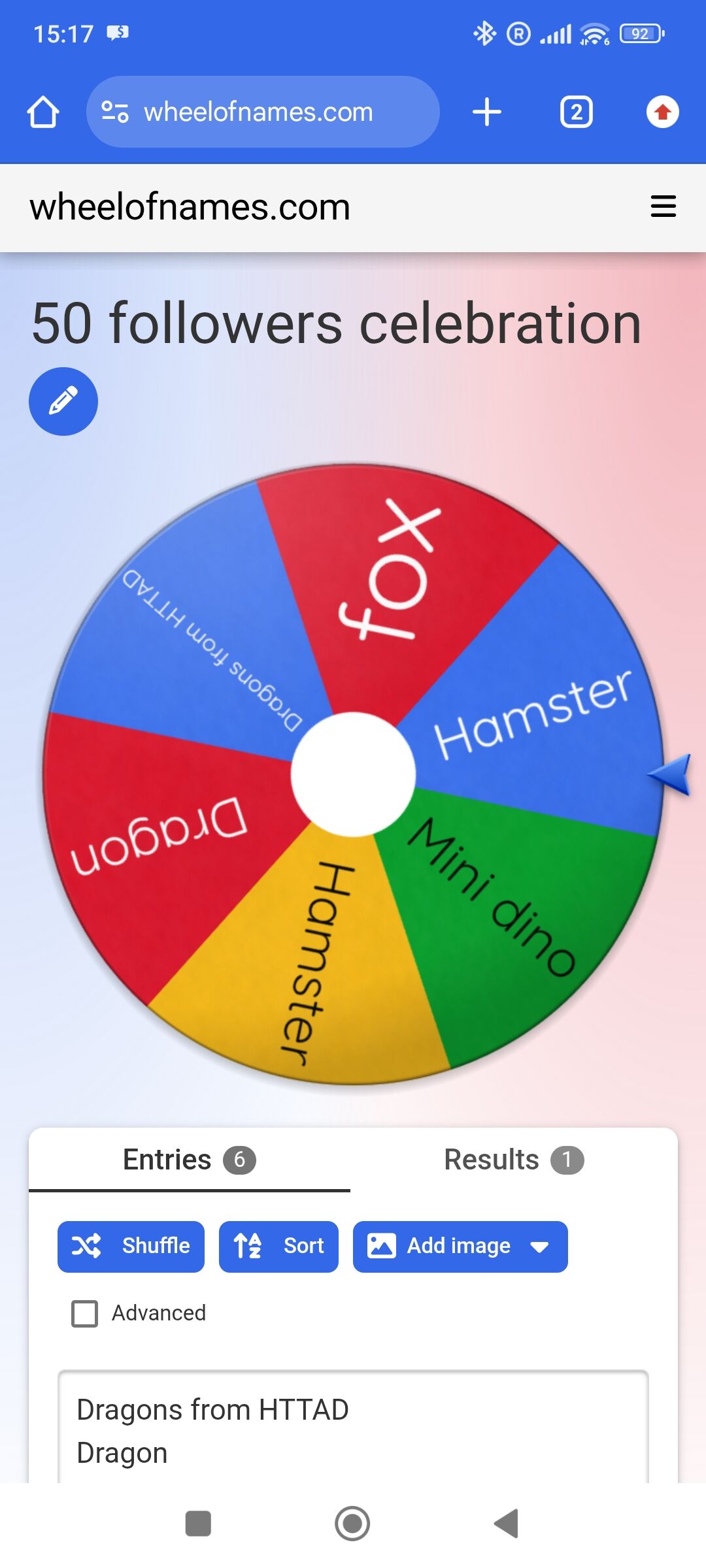View the open tabs switcher

(x=576, y=112)
